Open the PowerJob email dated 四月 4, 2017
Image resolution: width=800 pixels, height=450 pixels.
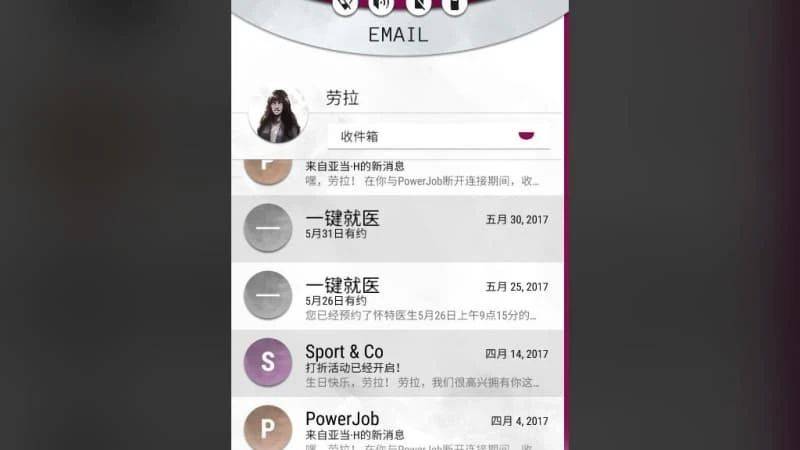pyautogui.click(x=400, y=426)
